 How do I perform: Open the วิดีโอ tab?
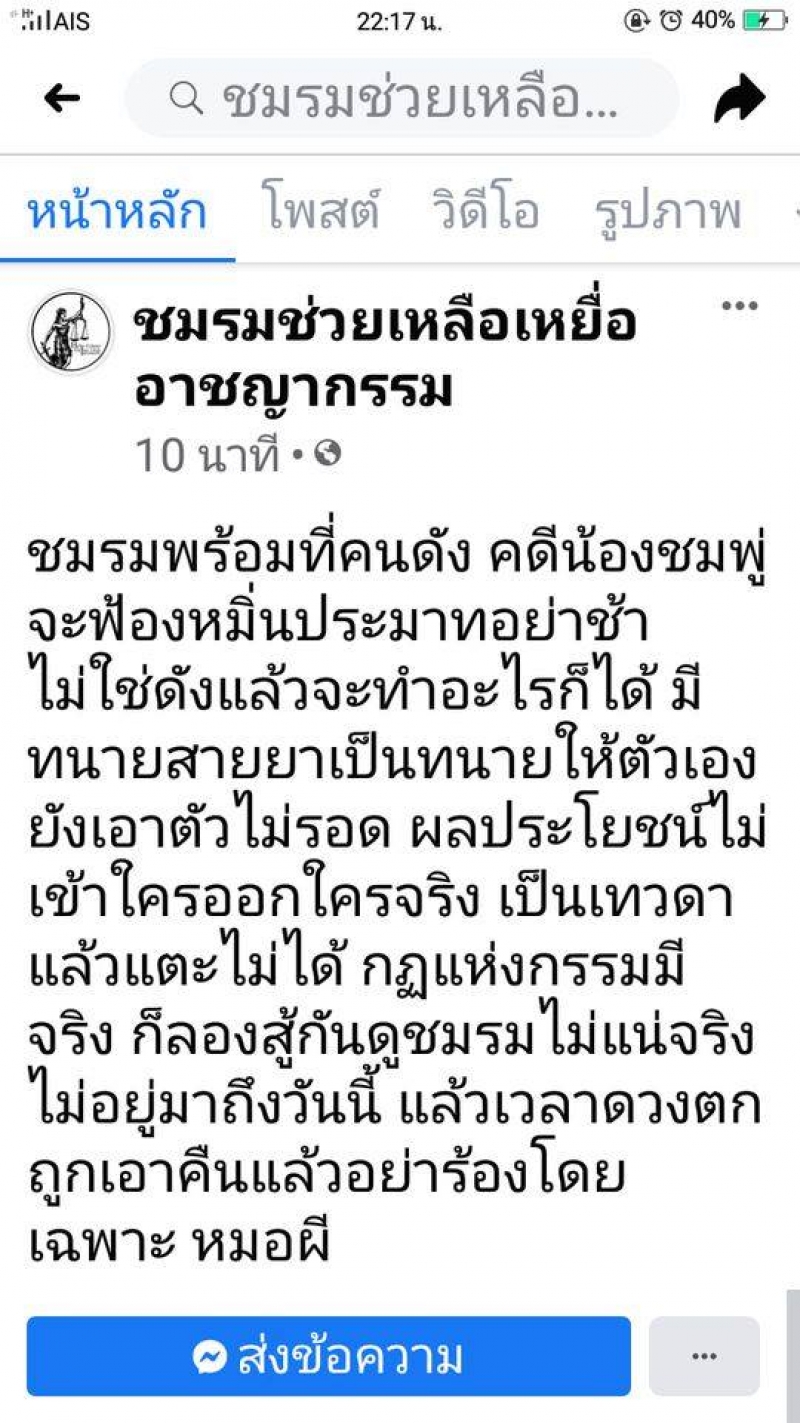[x=485, y=211]
